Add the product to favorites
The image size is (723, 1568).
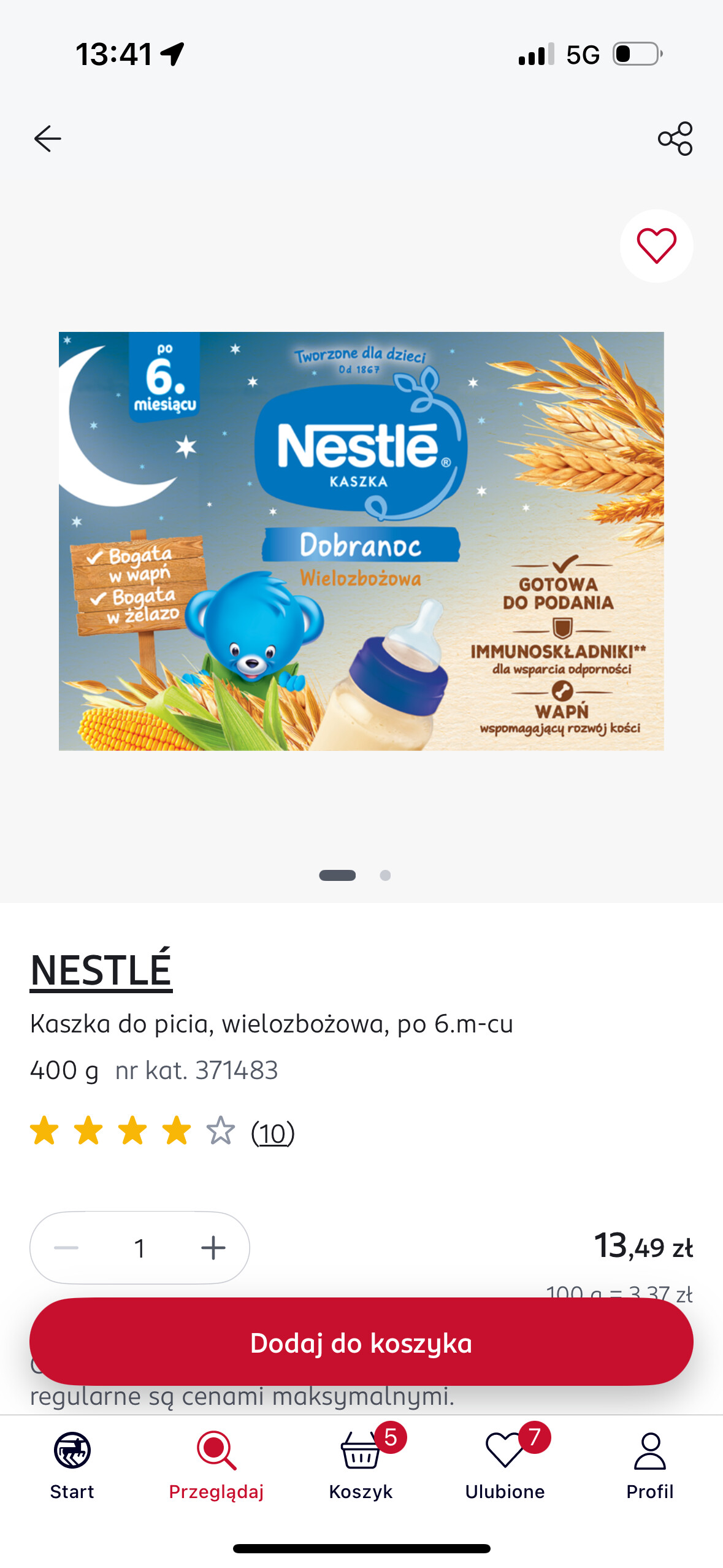[x=656, y=246]
